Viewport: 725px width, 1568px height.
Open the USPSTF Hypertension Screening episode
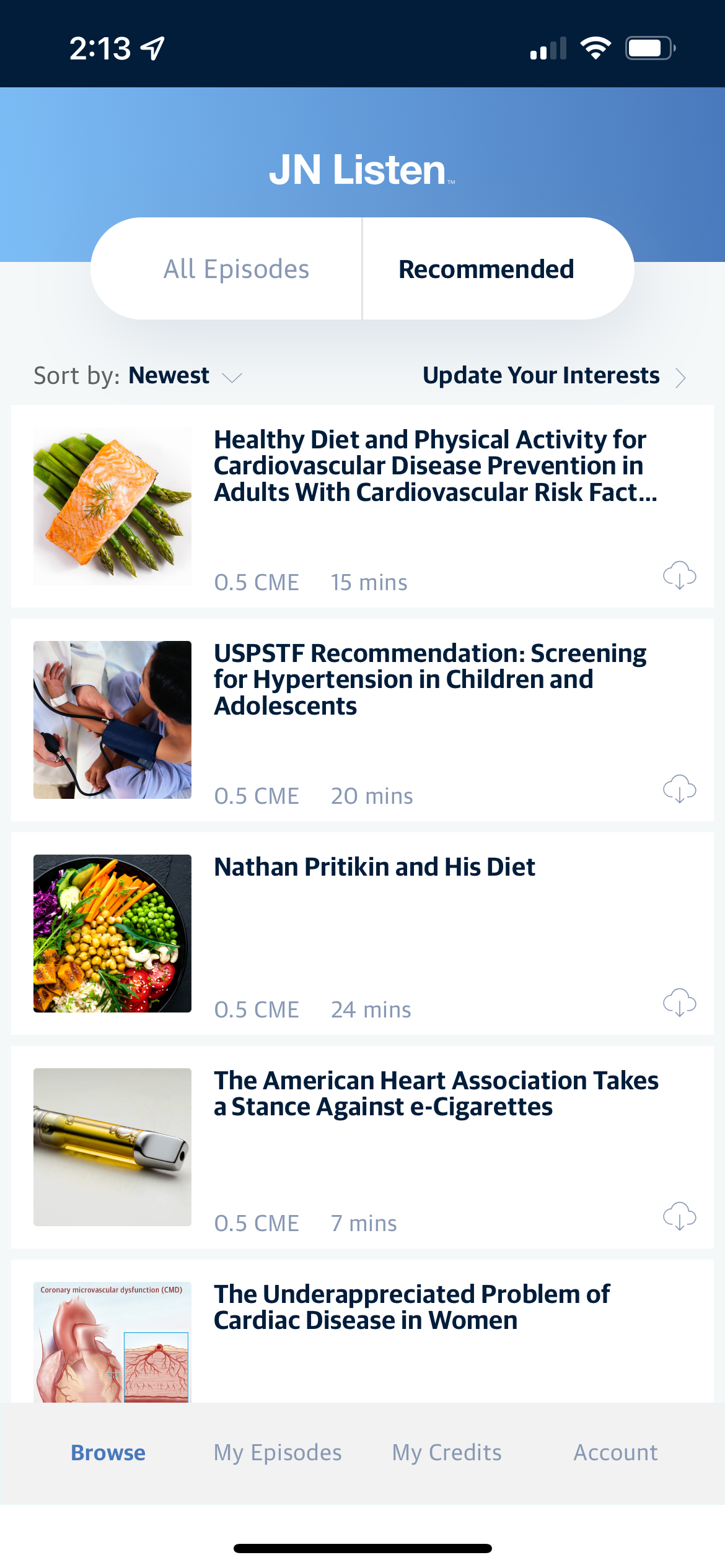coord(430,680)
